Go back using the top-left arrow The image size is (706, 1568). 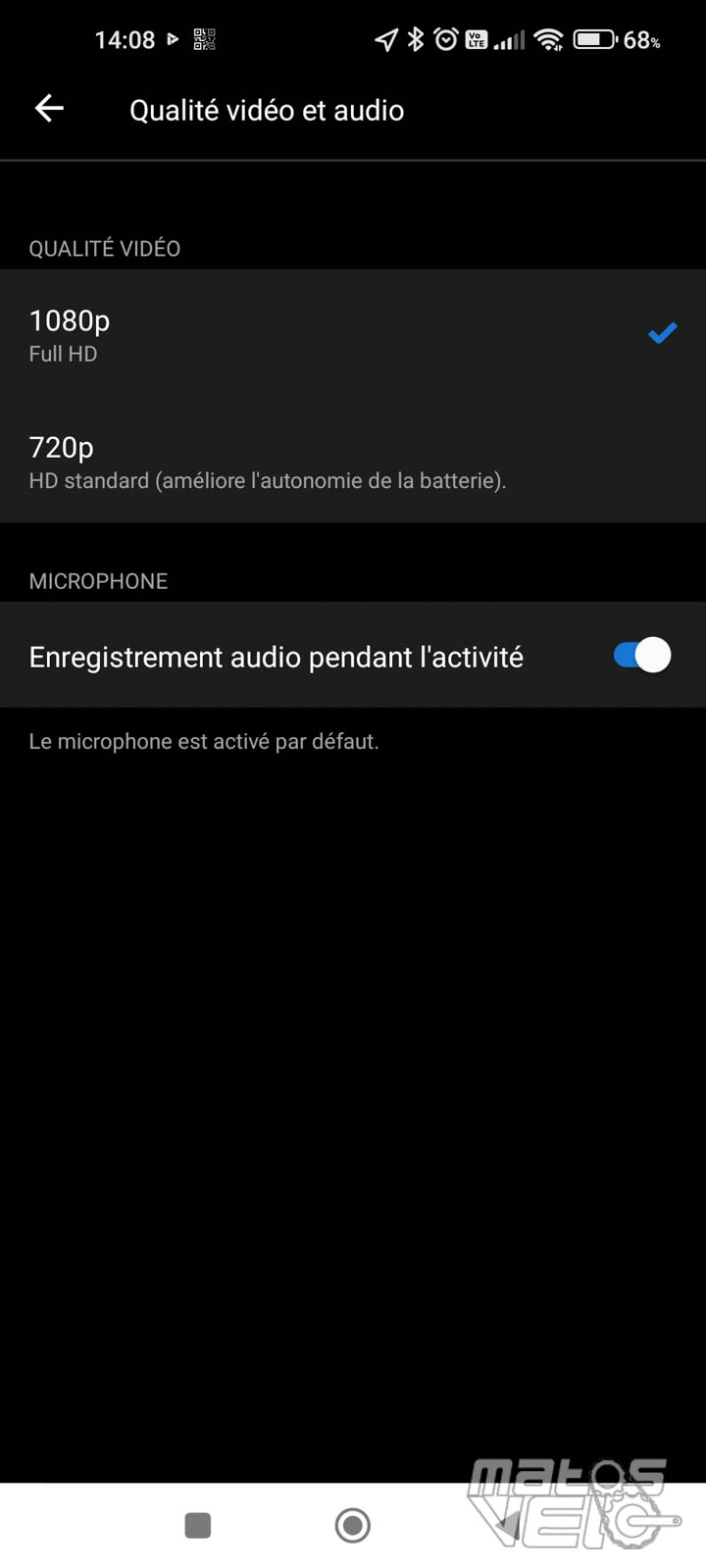pyautogui.click(x=49, y=109)
